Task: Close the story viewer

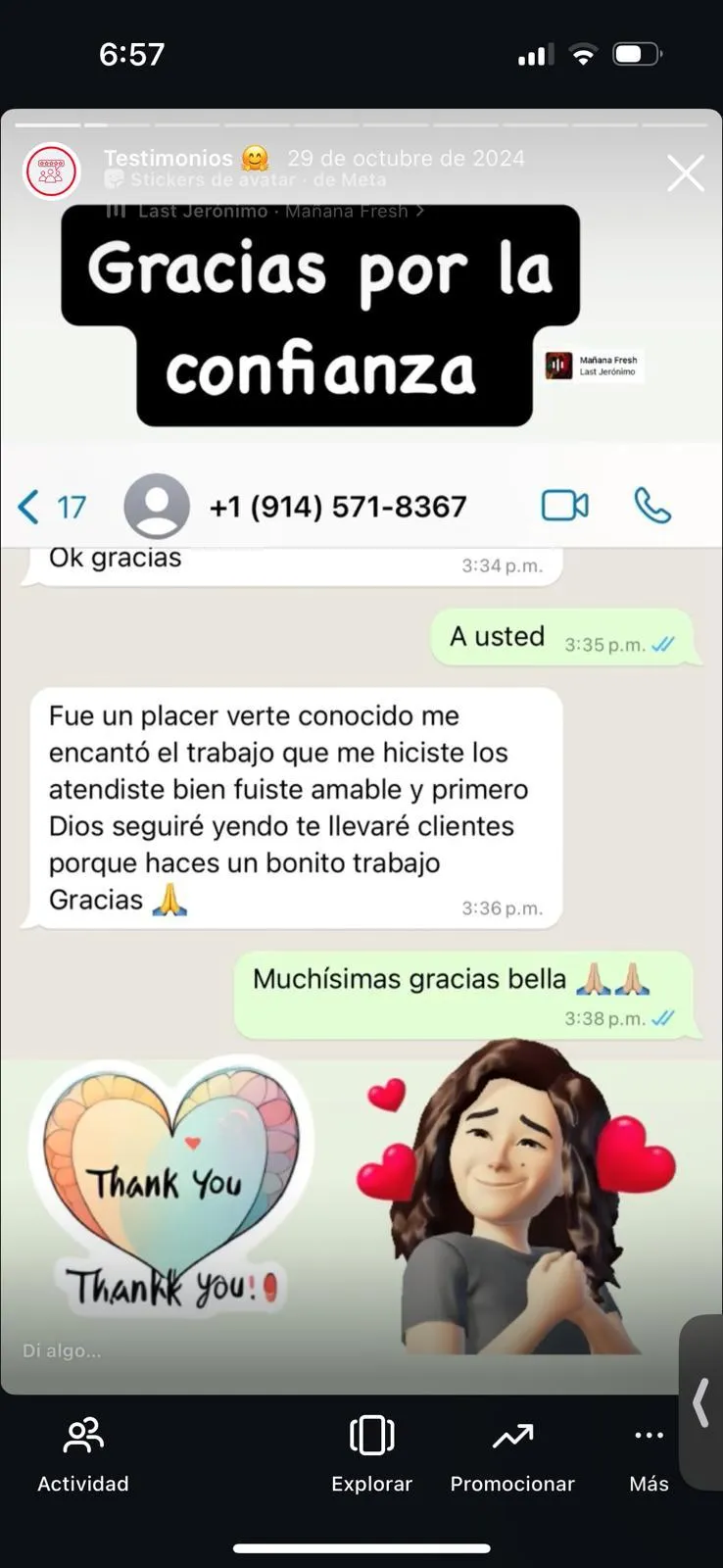Action: 685,173
